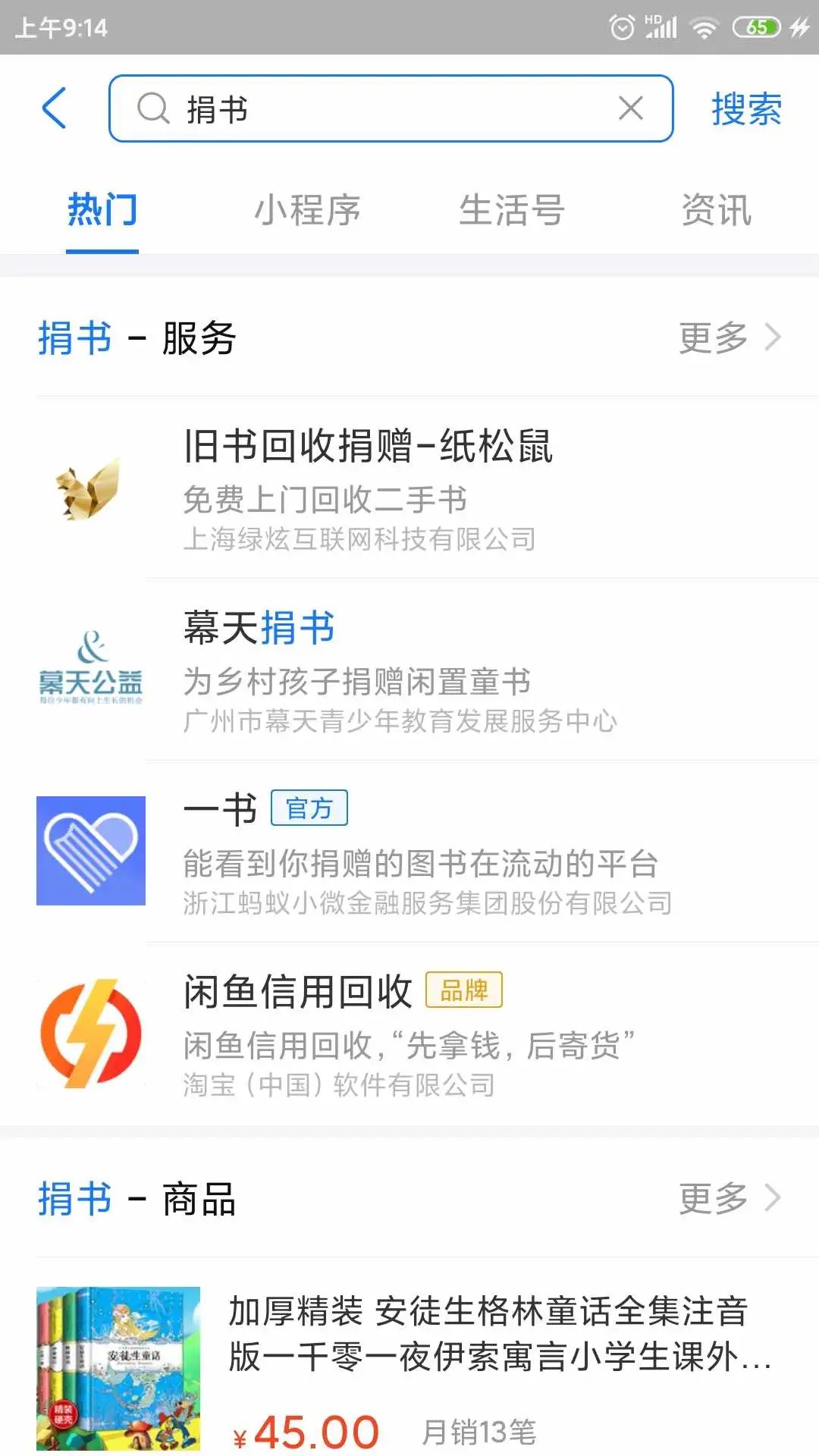Screen dimensions: 819x1456
Task: Go back using the blue arrow
Action: (x=55, y=108)
